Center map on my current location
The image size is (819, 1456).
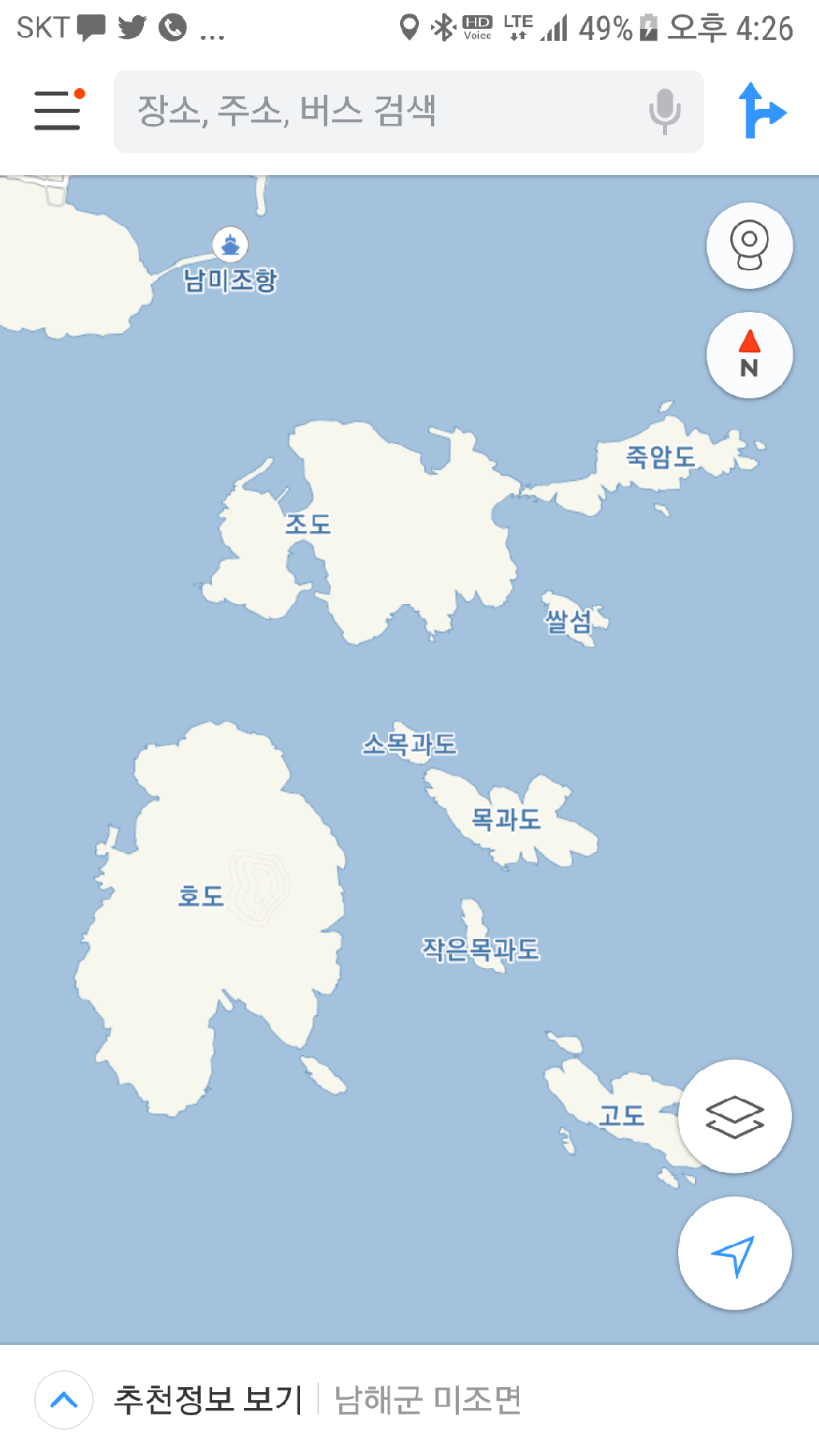coord(734,1254)
